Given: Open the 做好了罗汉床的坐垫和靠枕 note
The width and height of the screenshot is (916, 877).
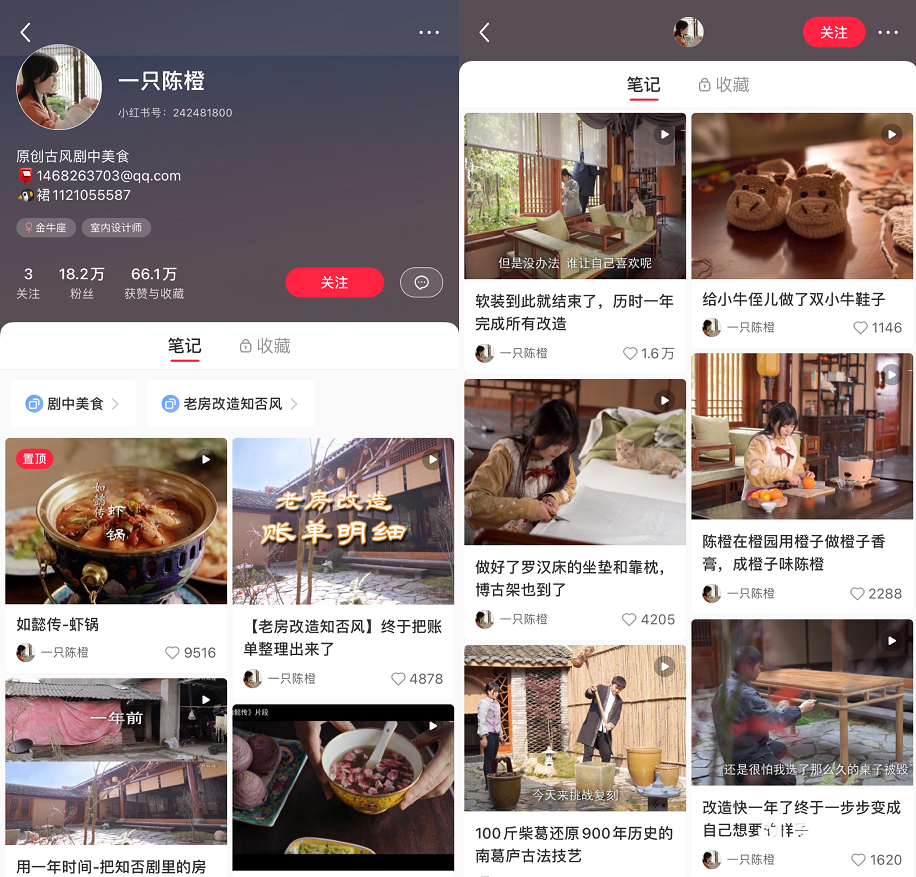Looking at the screenshot, I should tap(575, 462).
